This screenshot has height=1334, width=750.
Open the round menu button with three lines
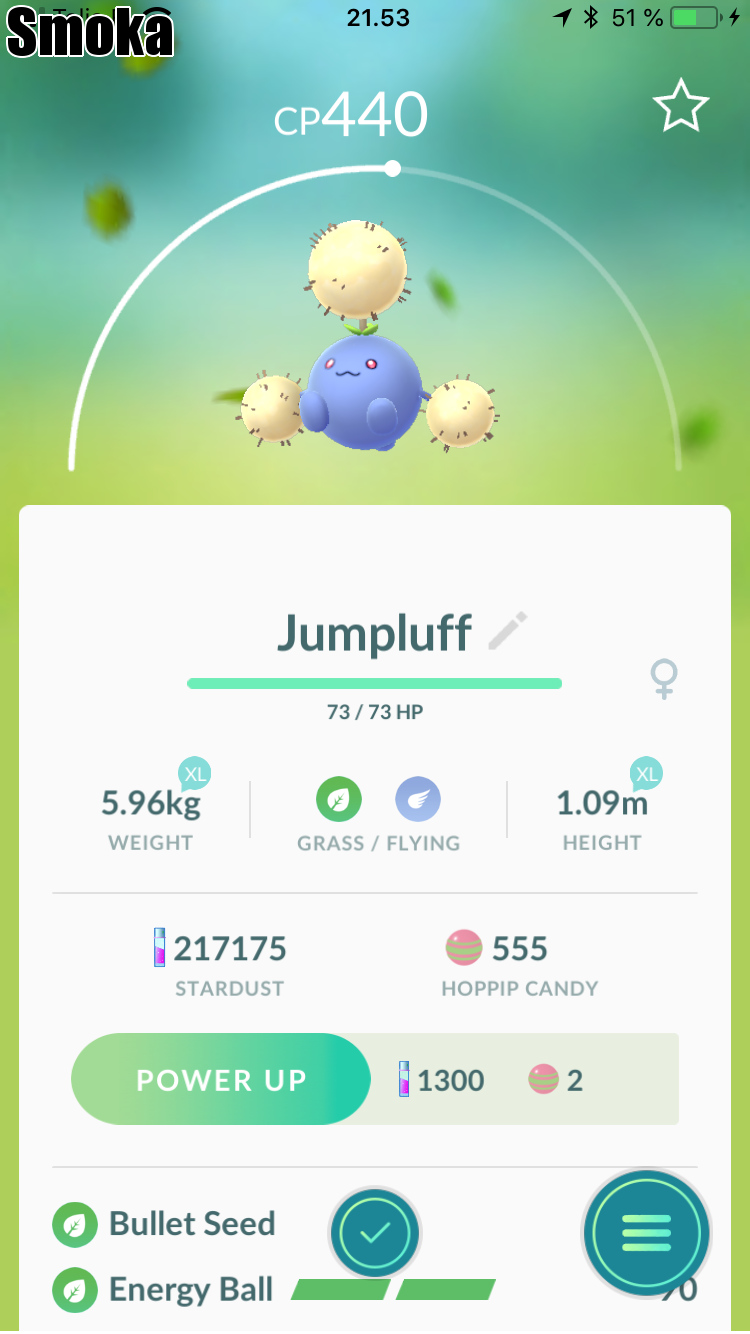tap(646, 1233)
